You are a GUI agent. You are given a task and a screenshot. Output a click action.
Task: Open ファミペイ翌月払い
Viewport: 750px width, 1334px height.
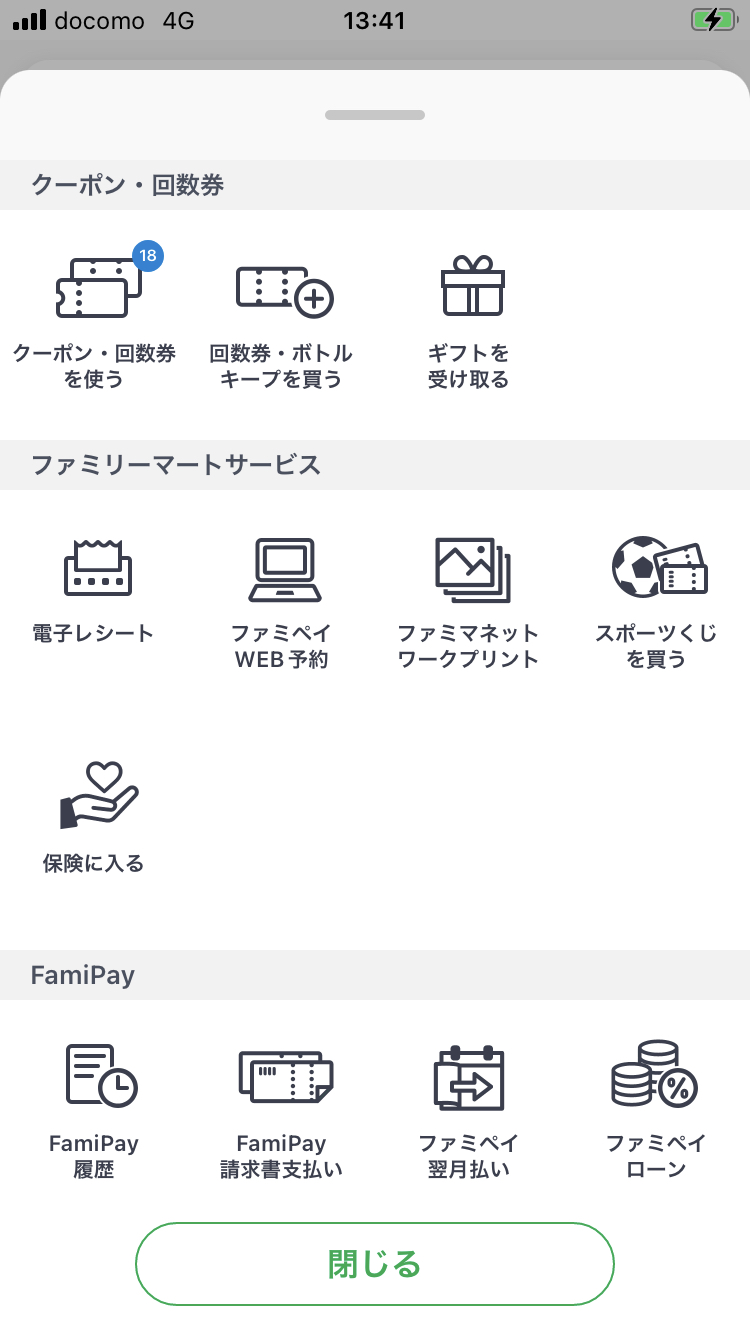[469, 1112]
